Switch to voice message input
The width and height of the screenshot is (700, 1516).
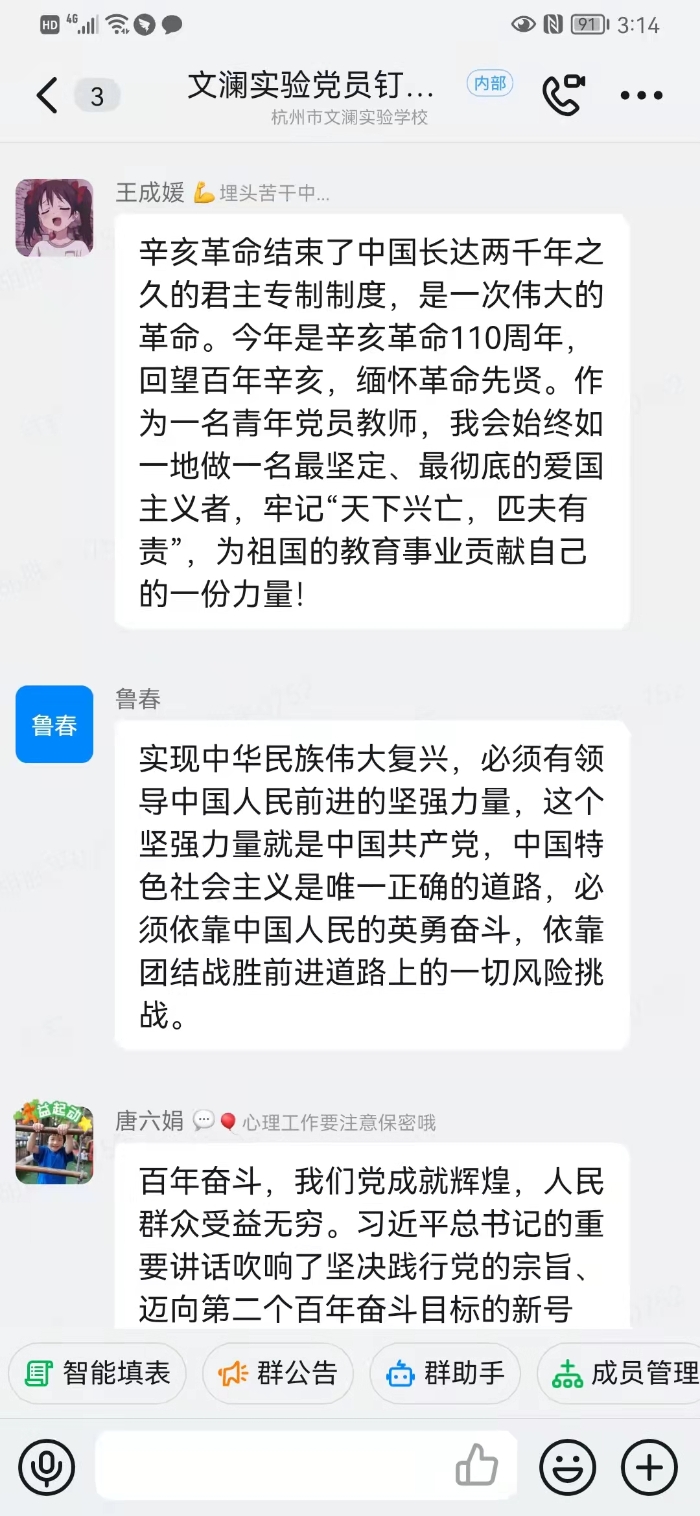click(x=46, y=1467)
